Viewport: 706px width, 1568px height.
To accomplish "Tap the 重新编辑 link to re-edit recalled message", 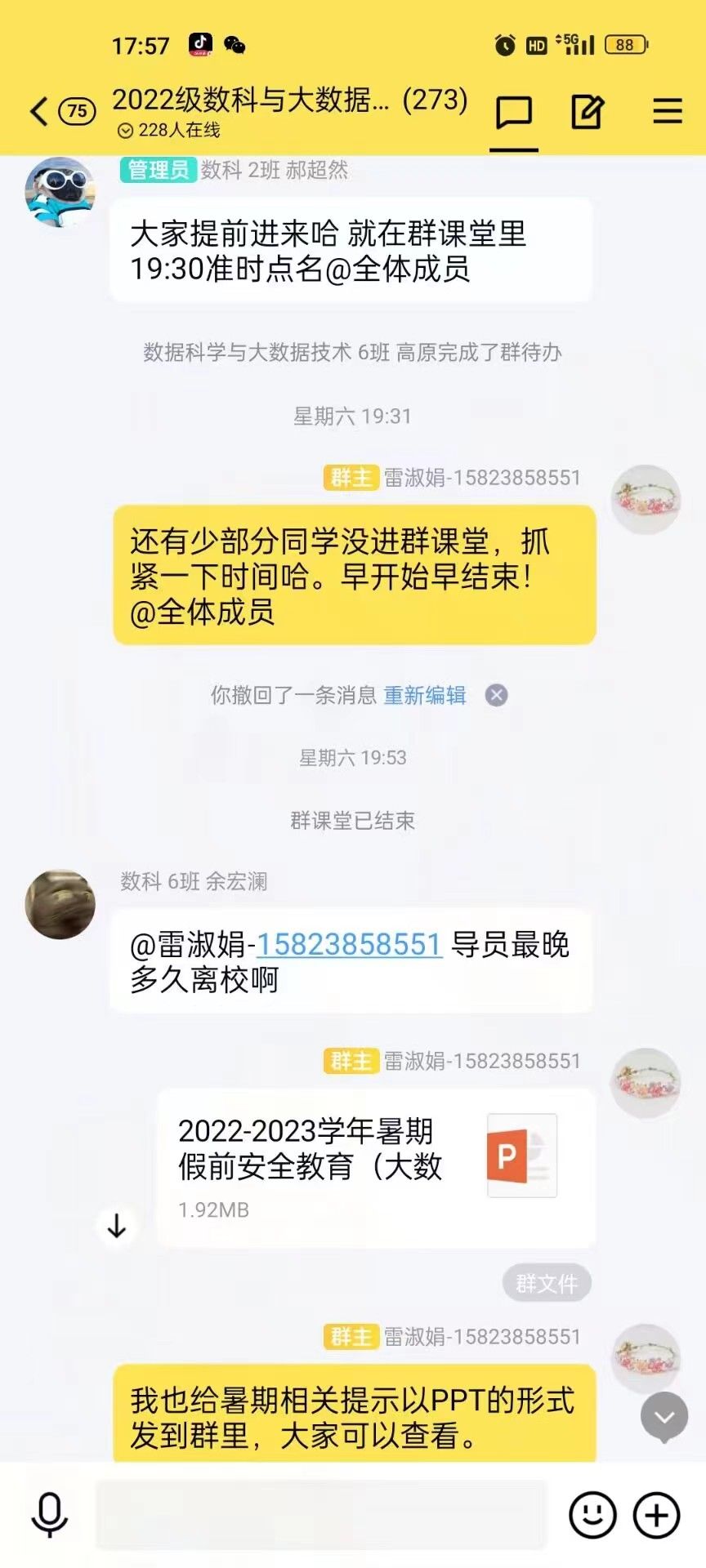I will pyautogui.click(x=425, y=695).
